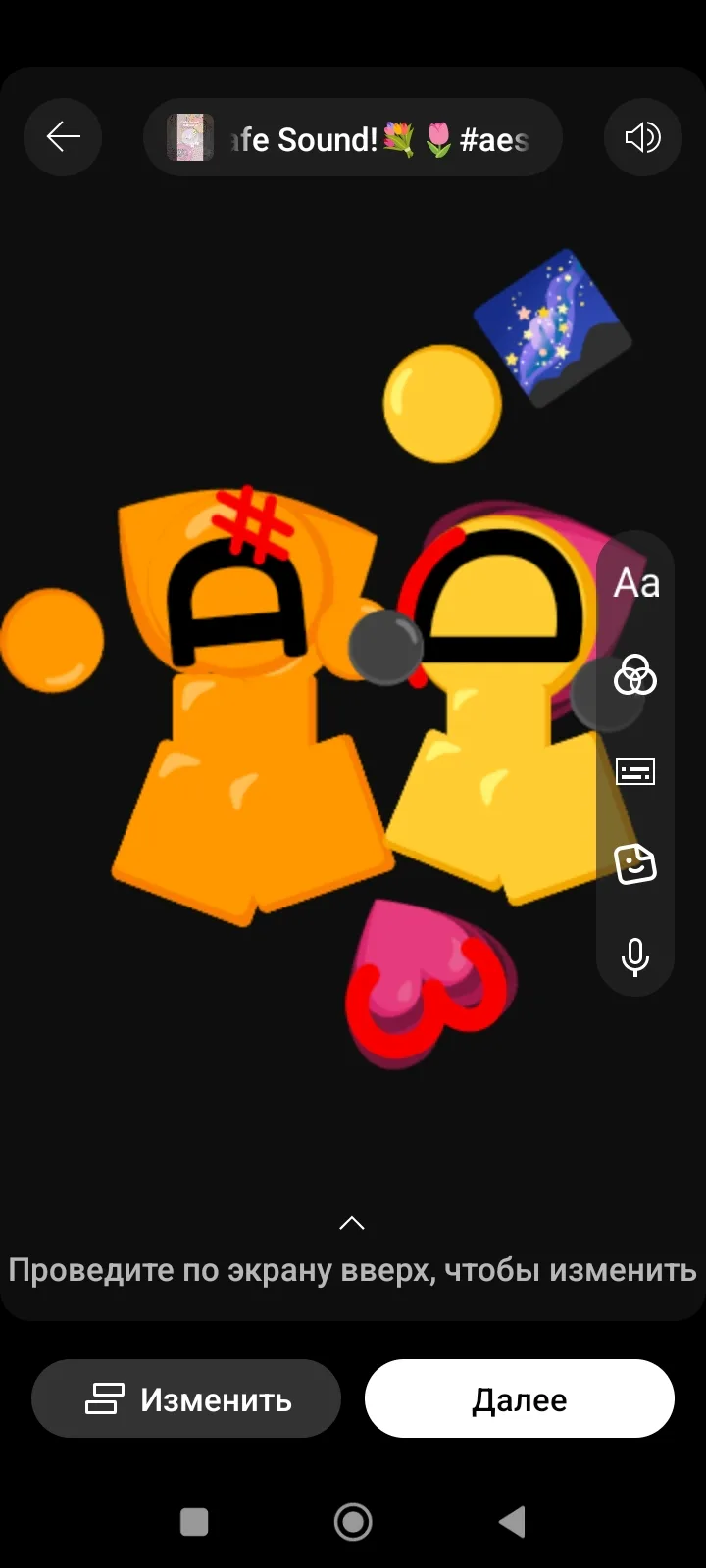The width and height of the screenshot is (706, 1568).
Task: Expand the edit panel with the up chevron
Action: coord(352,1223)
